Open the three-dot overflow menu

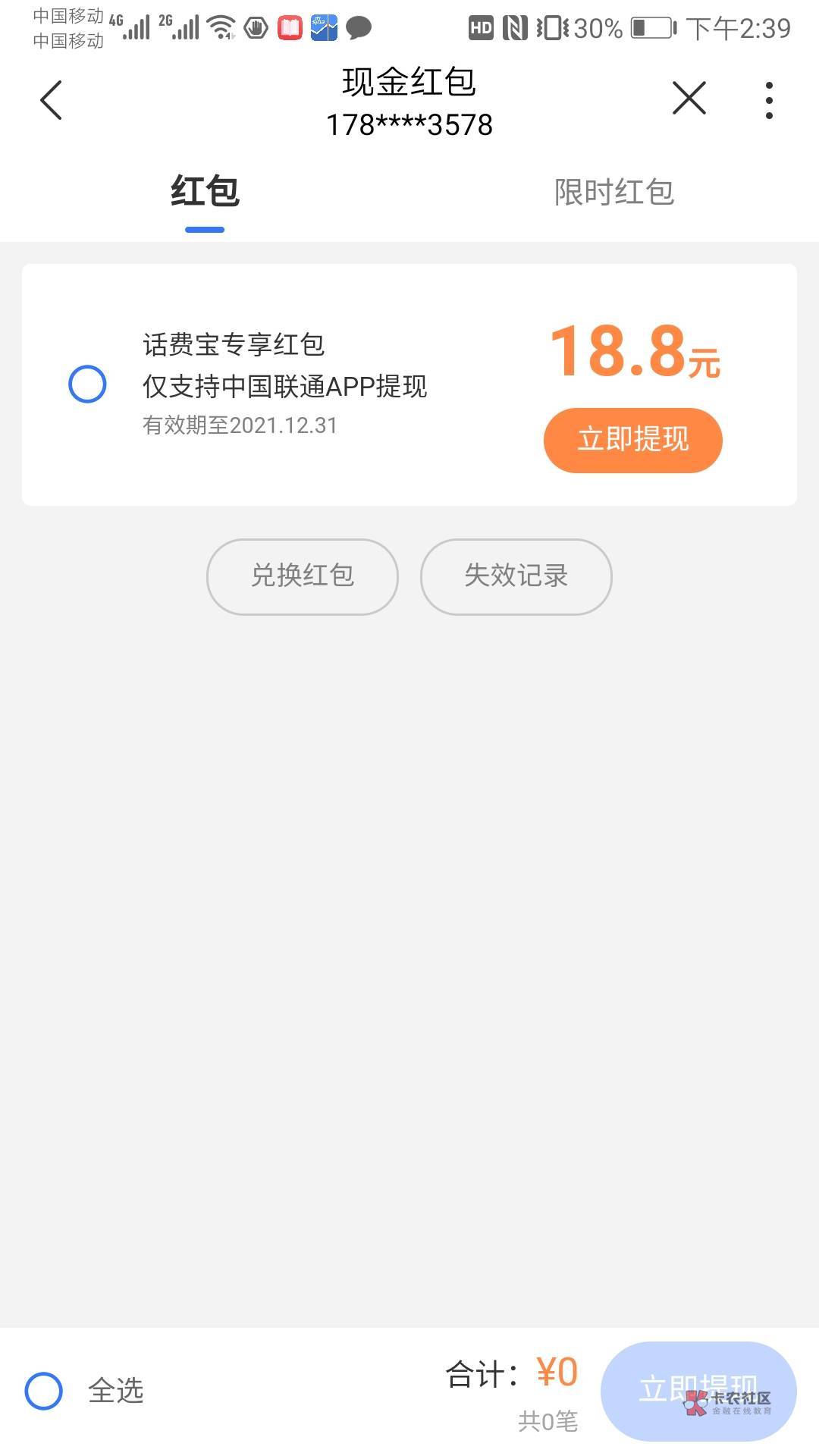pyautogui.click(x=769, y=100)
